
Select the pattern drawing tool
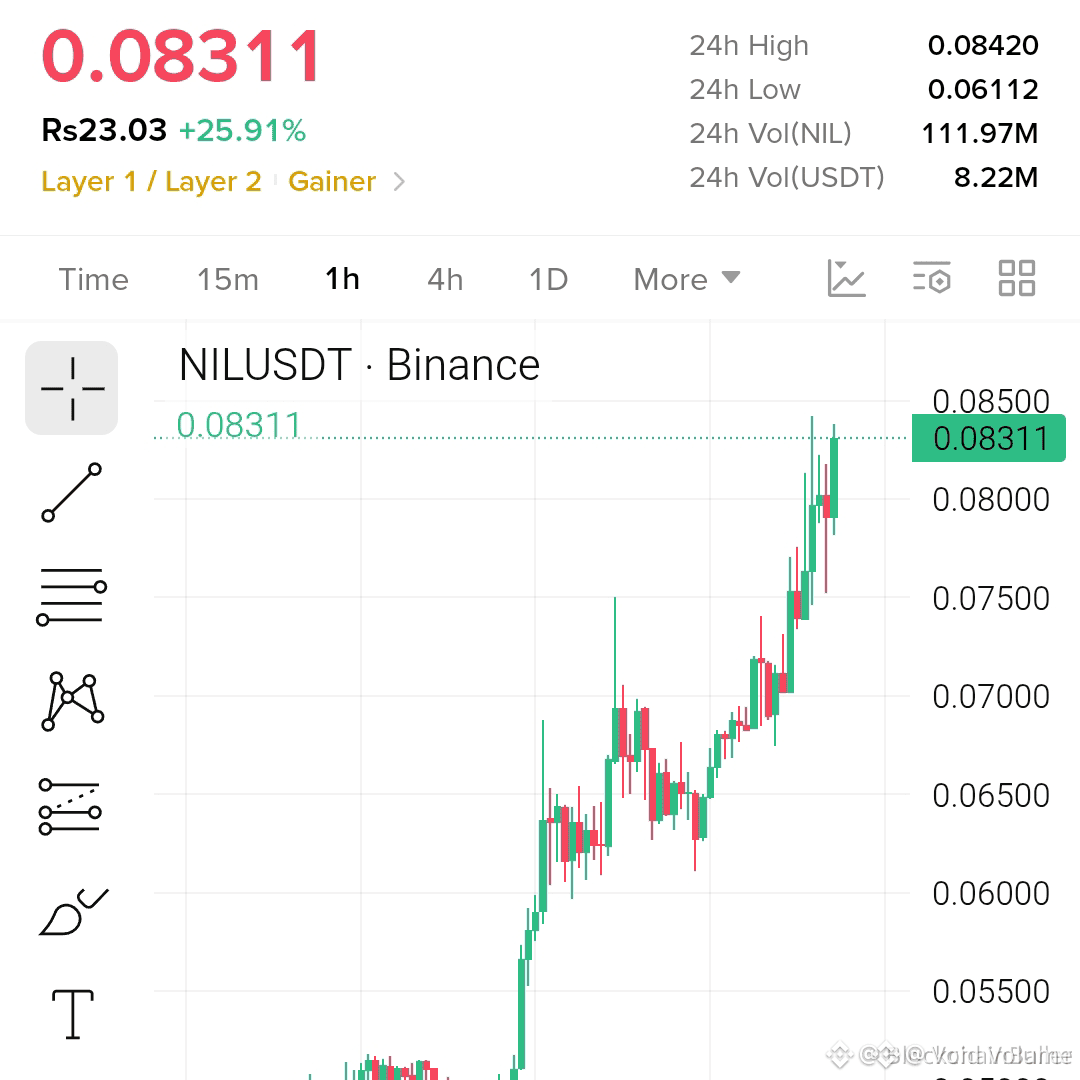pos(72,701)
